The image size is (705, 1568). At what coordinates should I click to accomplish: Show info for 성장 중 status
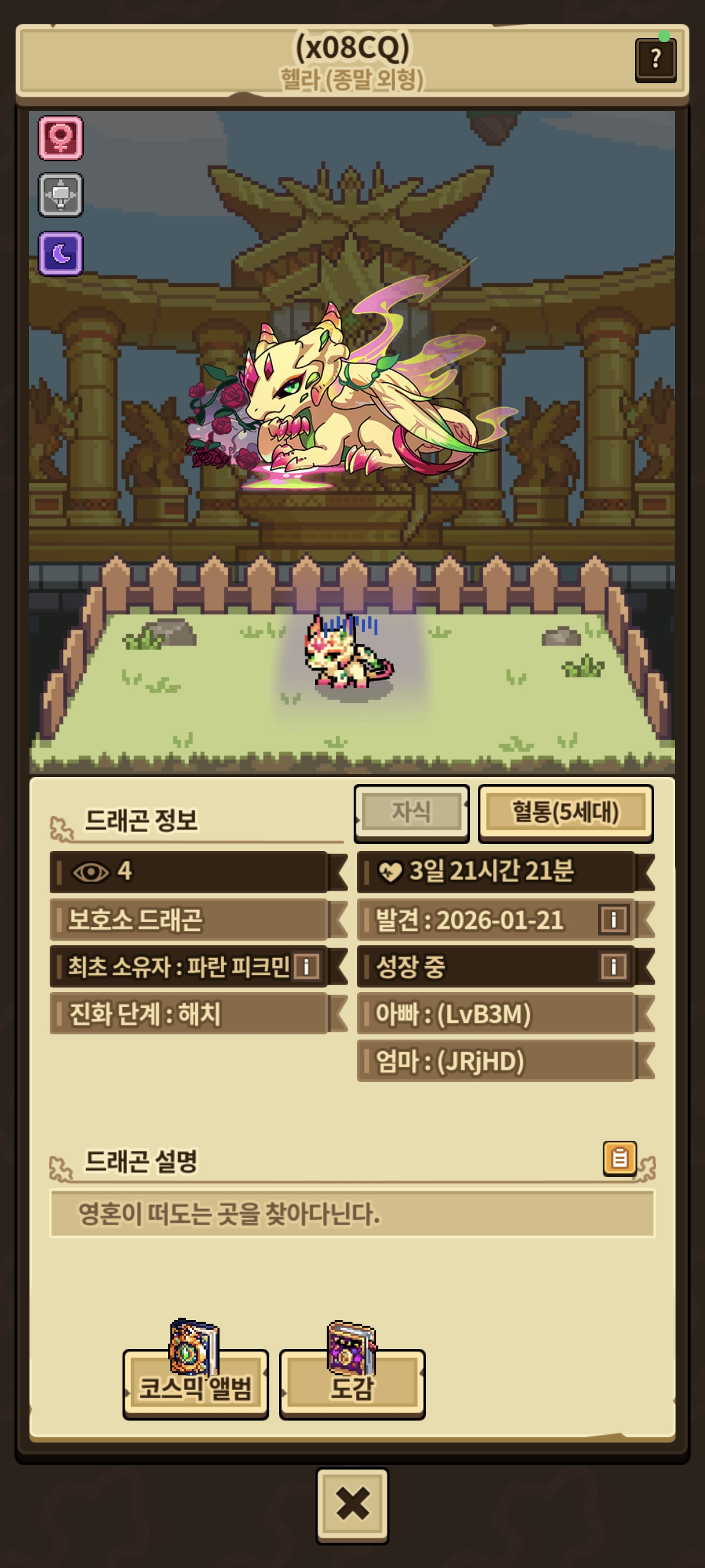click(x=613, y=966)
